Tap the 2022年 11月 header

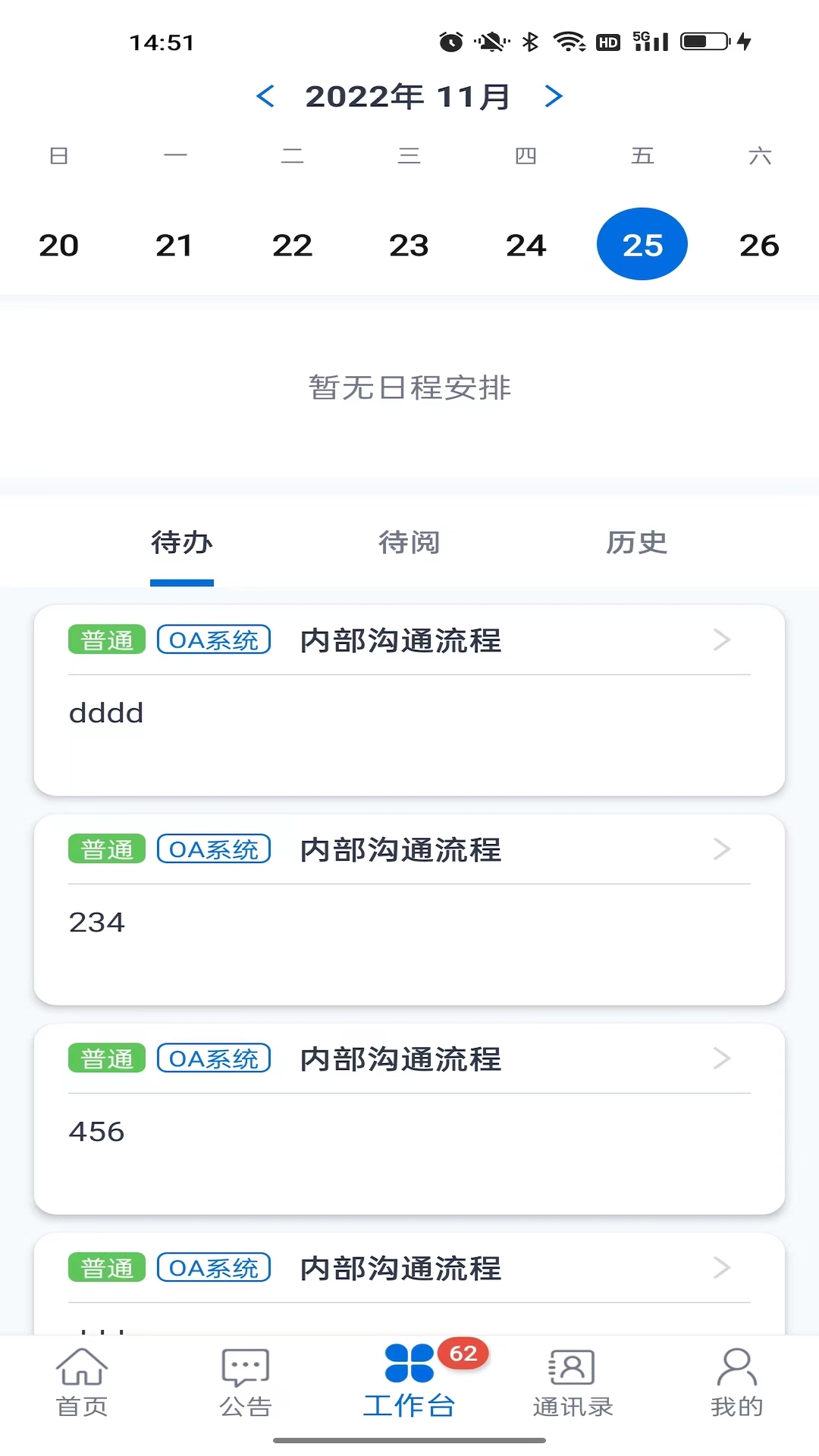click(x=408, y=96)
